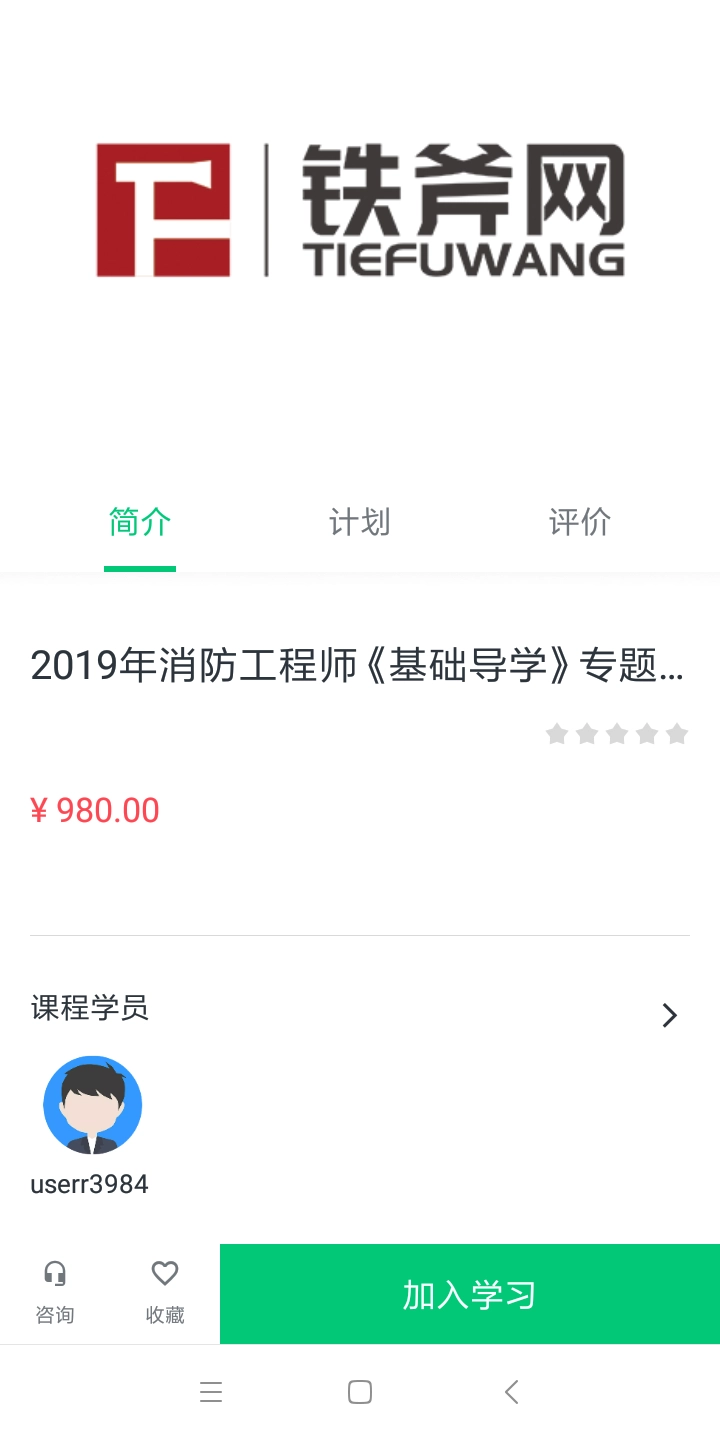Tap the 收藏 heart icon to favorite

click(x=164, y=1272)
